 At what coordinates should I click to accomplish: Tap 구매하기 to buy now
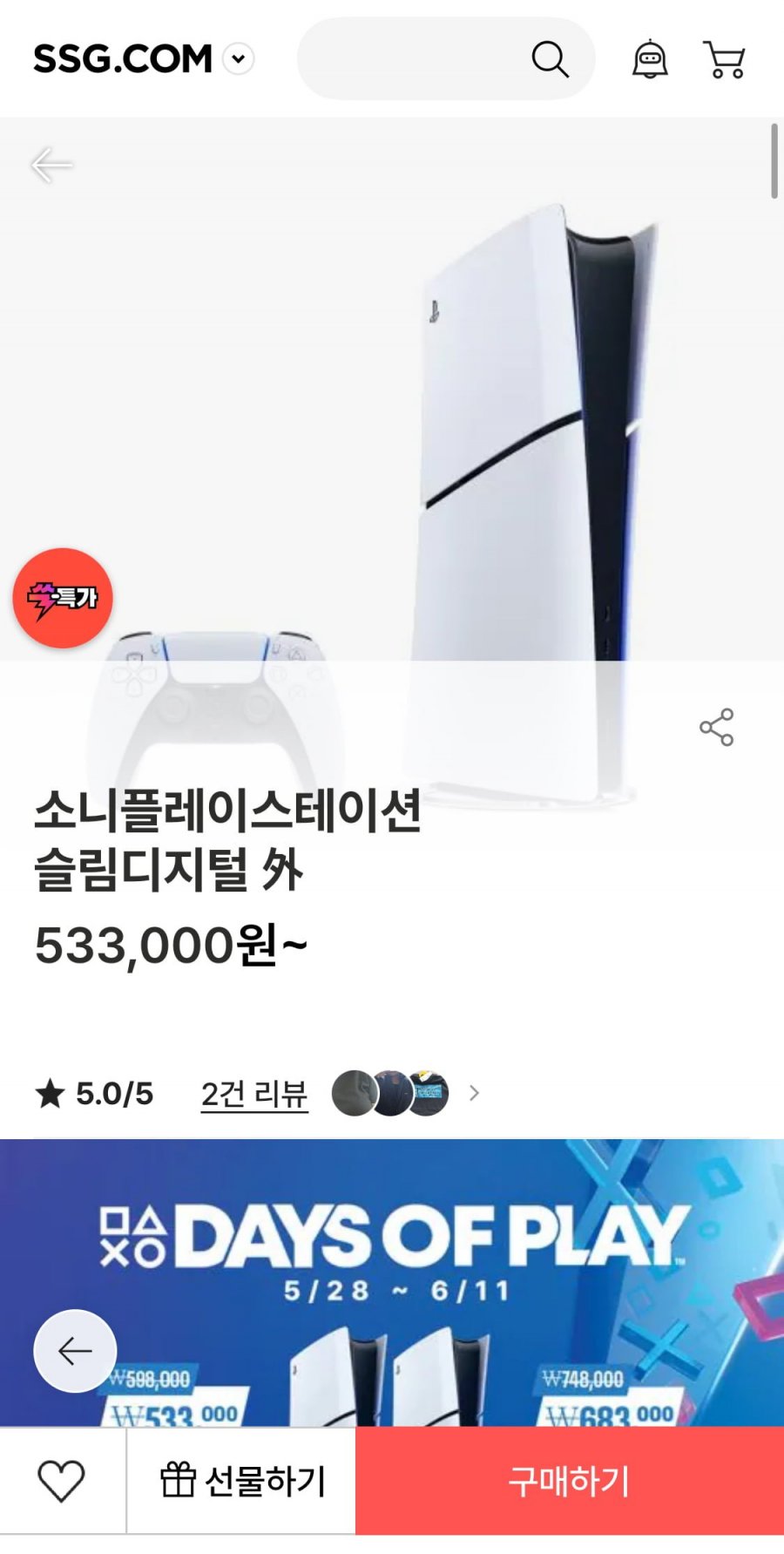[569, 1481]
